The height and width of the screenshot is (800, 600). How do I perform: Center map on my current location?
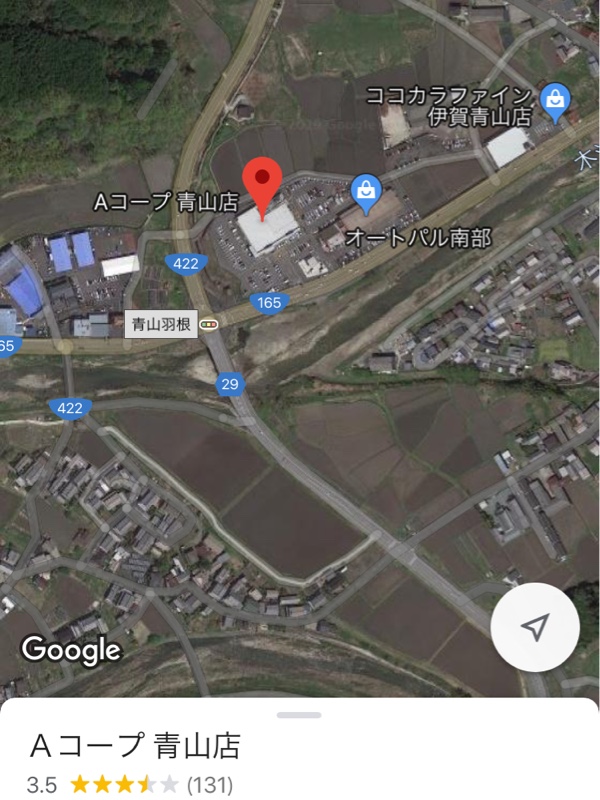[535, 627]
